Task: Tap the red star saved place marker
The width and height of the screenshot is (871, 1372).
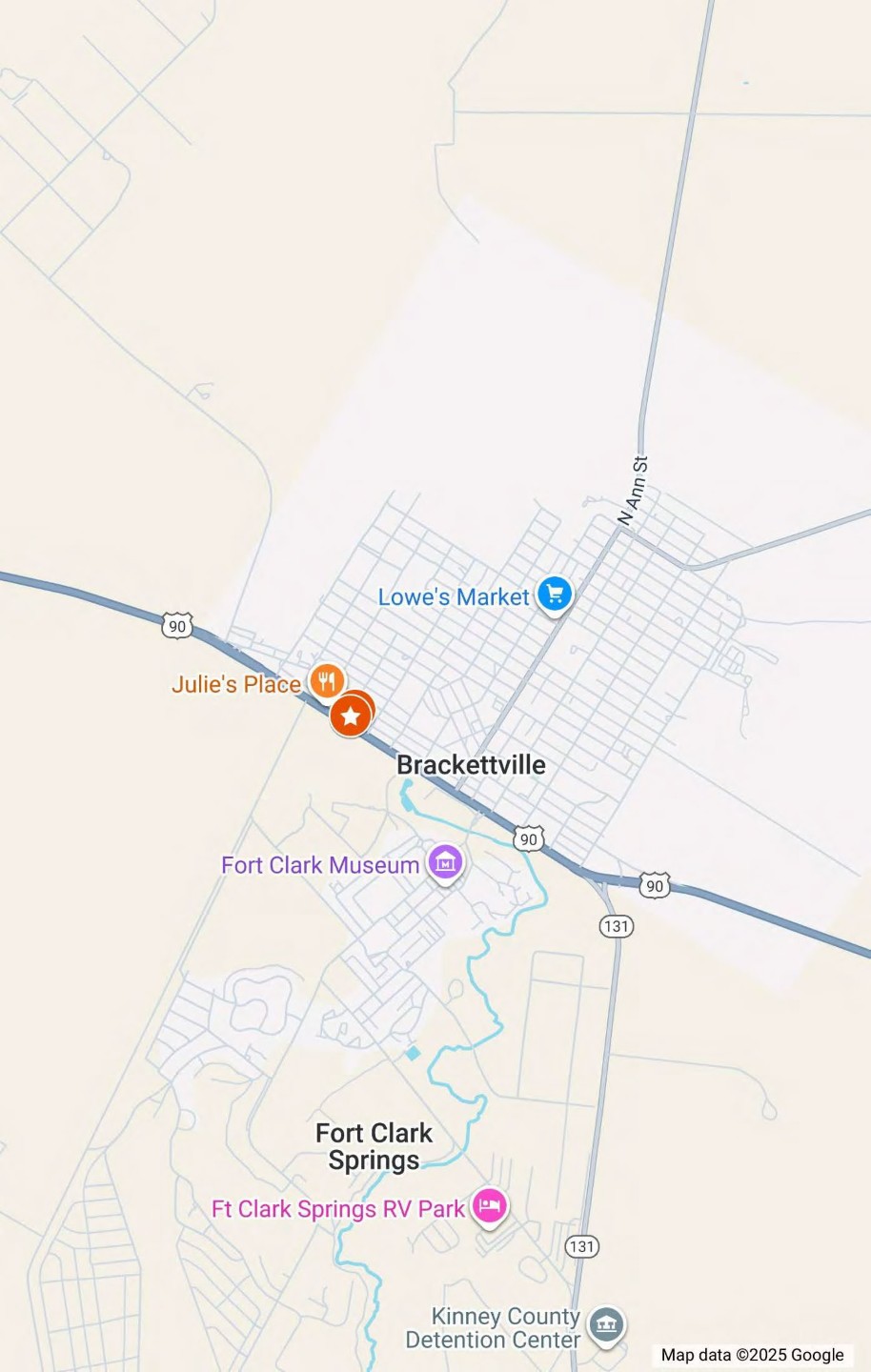Action: pos(350,716)
